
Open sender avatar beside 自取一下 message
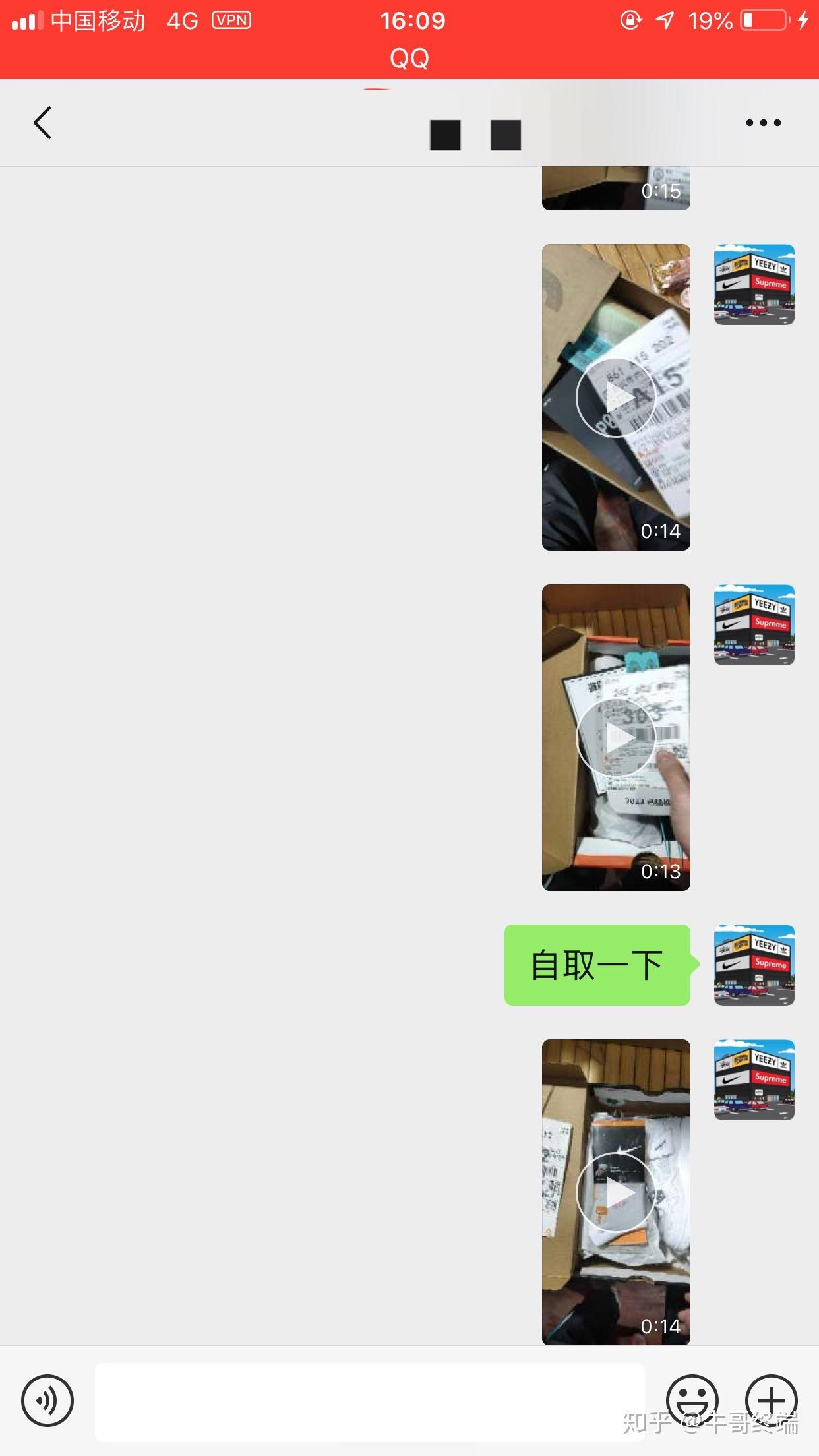click(754, 965)
